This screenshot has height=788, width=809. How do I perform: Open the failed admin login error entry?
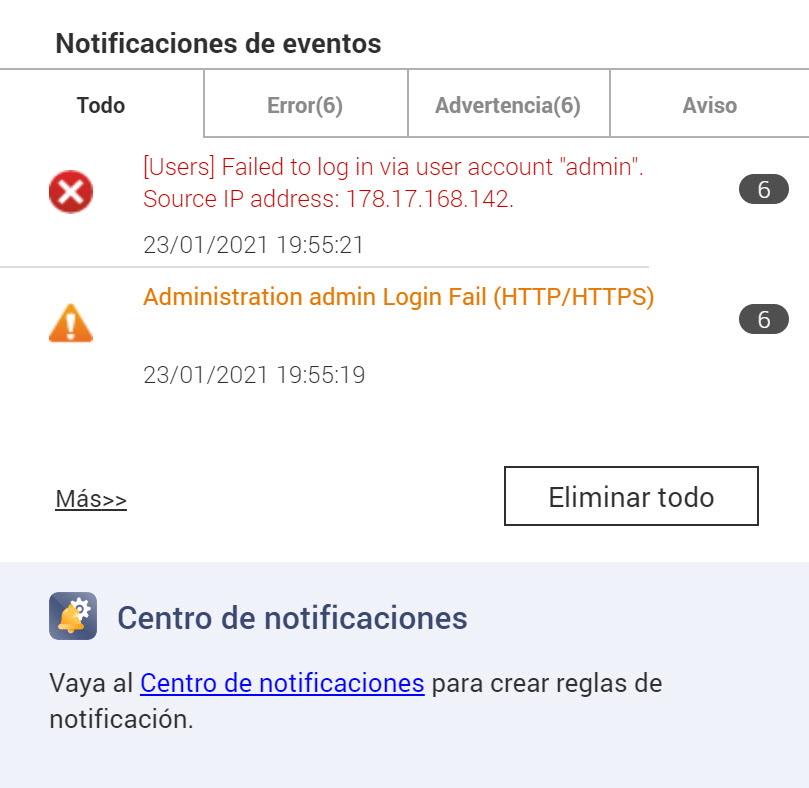point(392,183)
